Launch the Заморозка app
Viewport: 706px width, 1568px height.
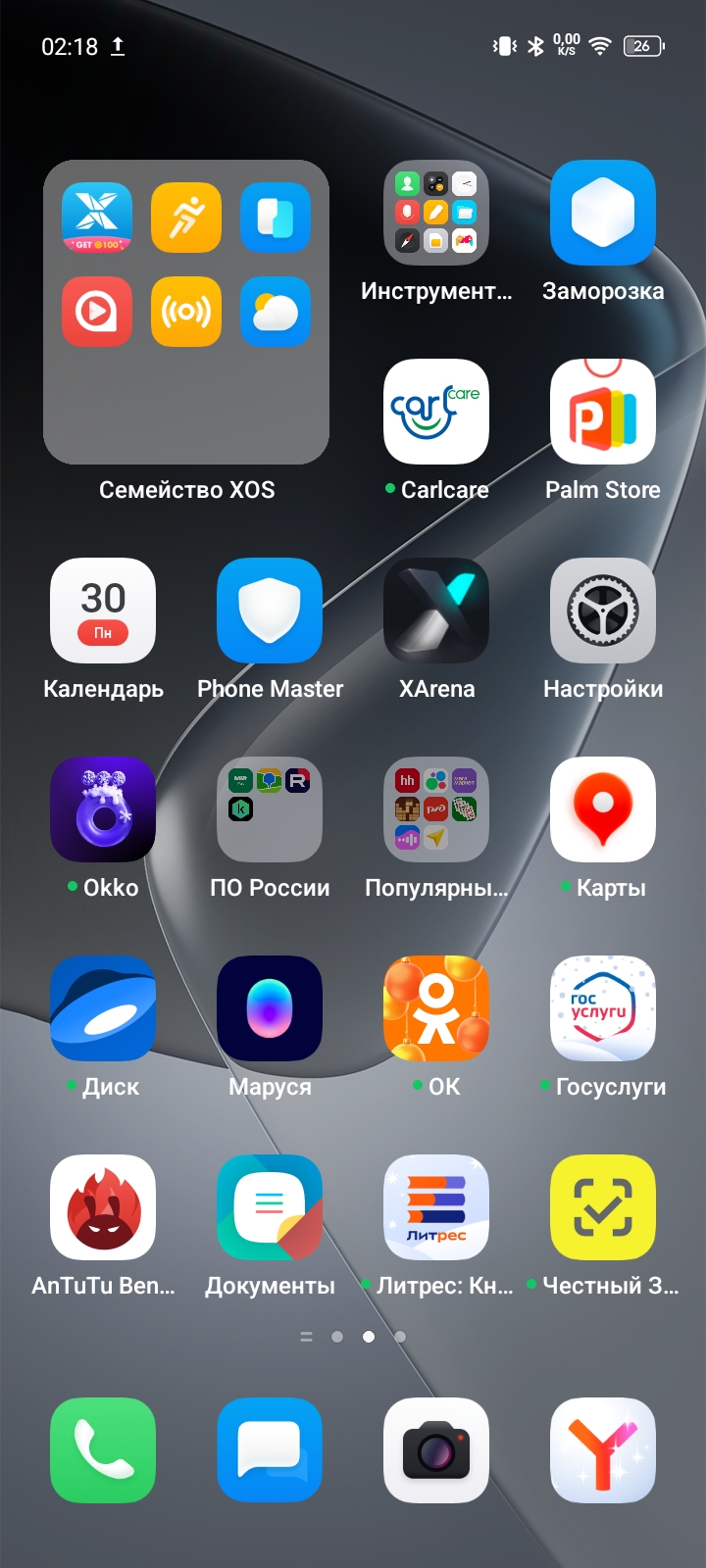(x=603, y=214)
